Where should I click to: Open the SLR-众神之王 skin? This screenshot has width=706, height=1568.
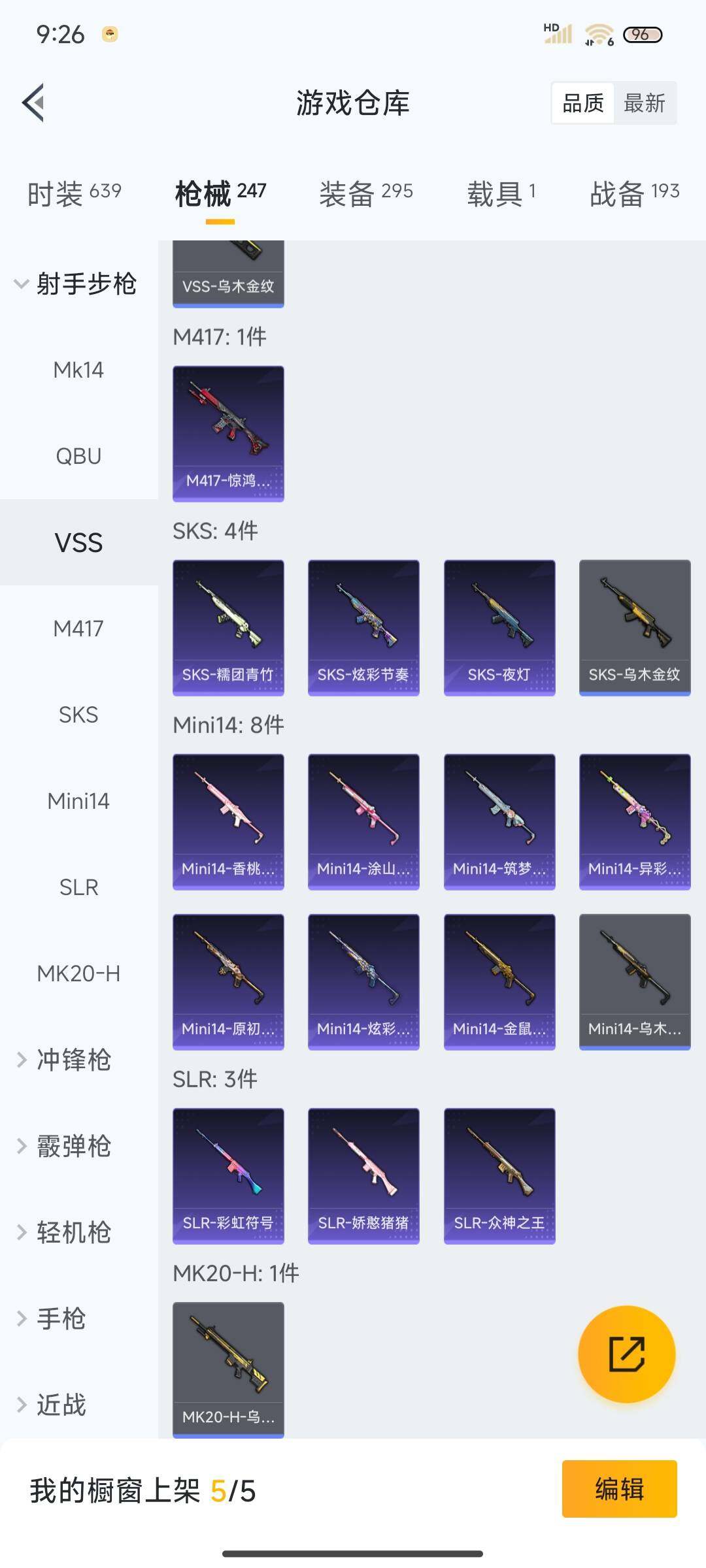(x=499, y=1175)
